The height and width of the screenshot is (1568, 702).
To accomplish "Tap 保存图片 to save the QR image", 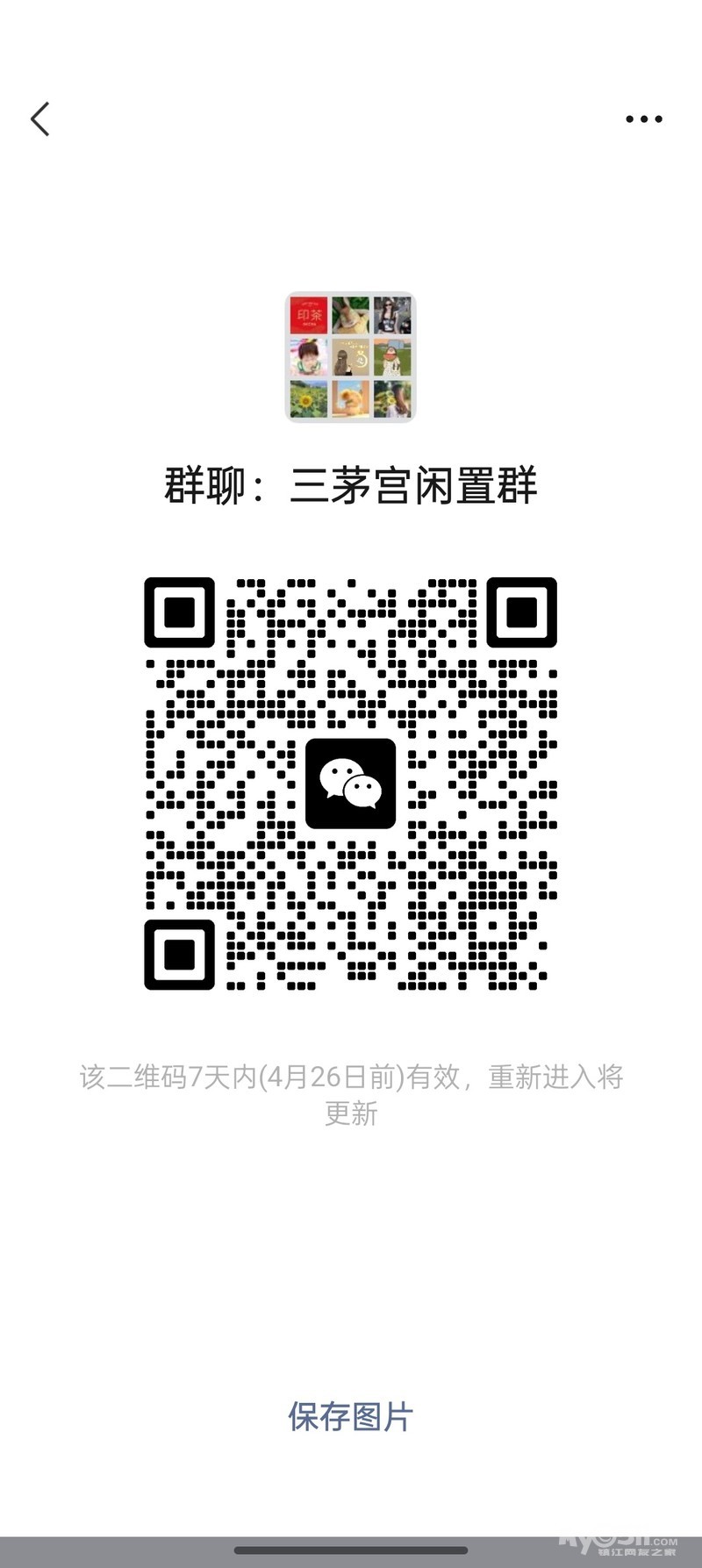I will (350, 1416).
